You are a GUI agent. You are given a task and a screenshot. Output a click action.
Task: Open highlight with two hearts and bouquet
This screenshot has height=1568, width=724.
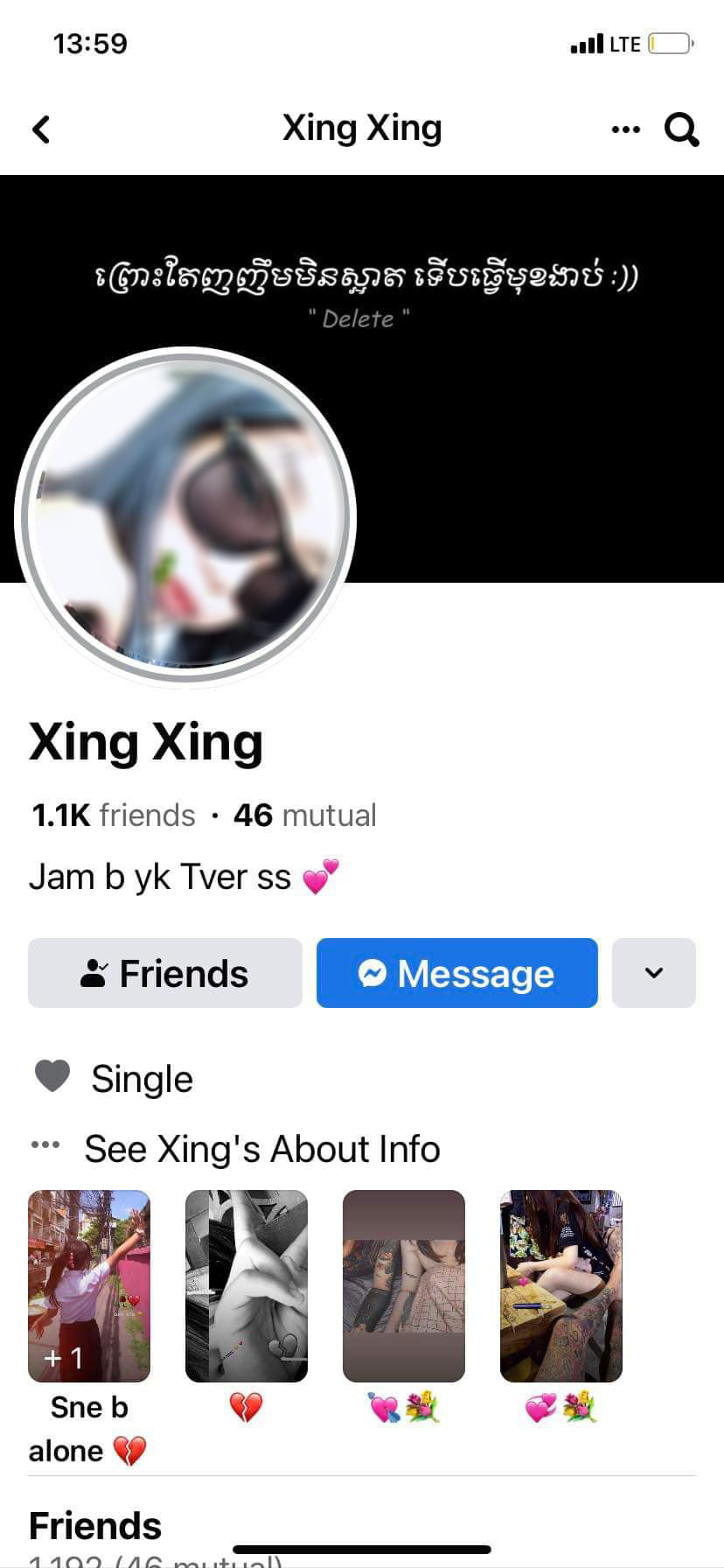pyautogui.click(x=561, y=1286)
